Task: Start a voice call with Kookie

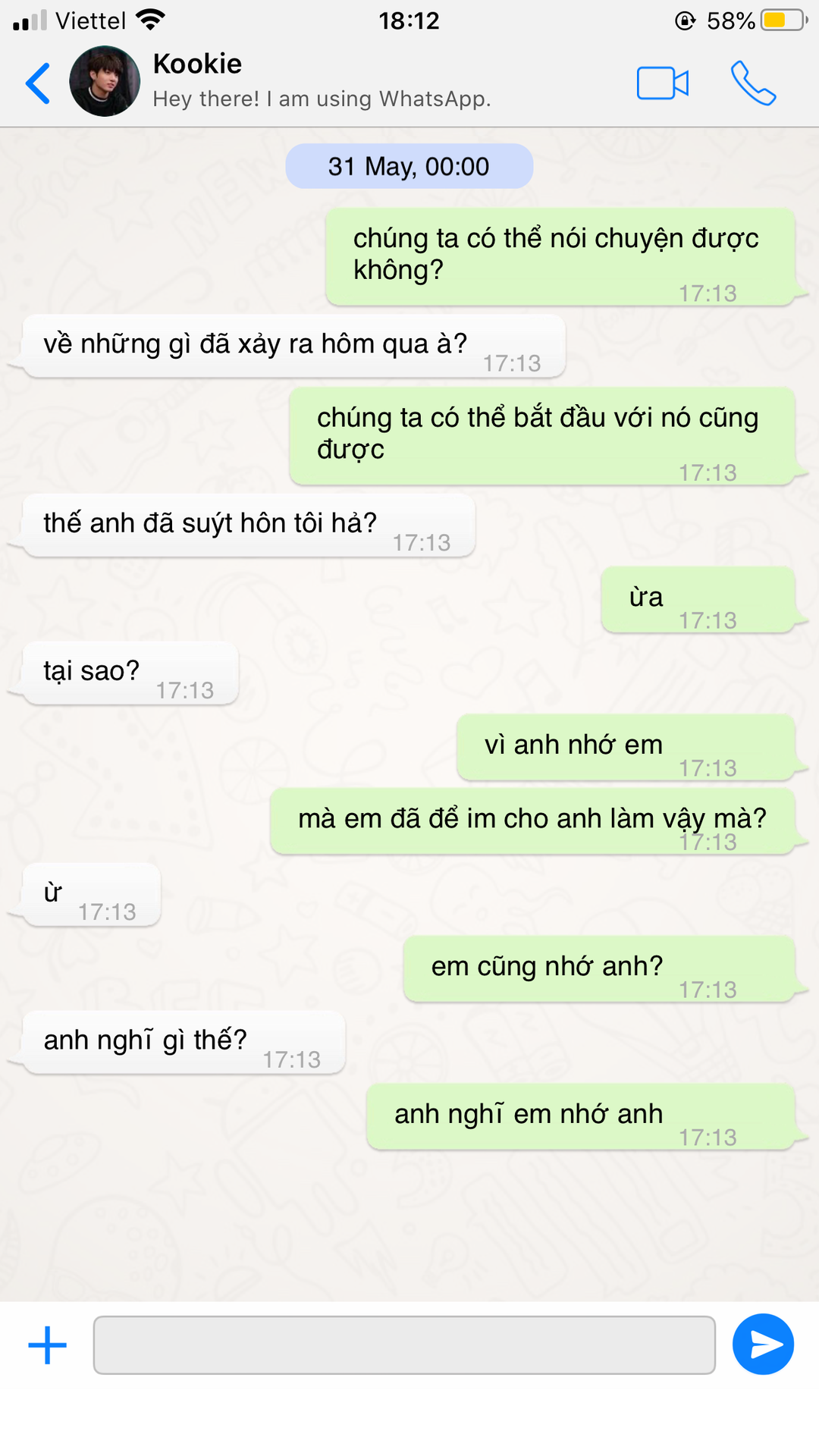Action: click(x=752, y=83)
